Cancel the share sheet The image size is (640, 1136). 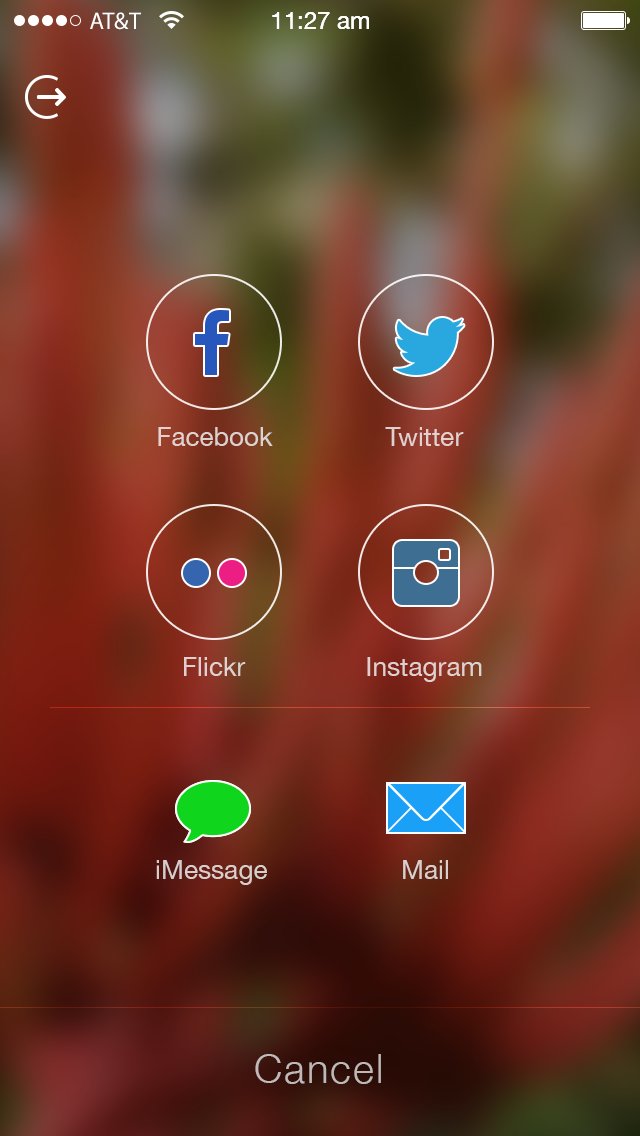tap(319, 1069)
